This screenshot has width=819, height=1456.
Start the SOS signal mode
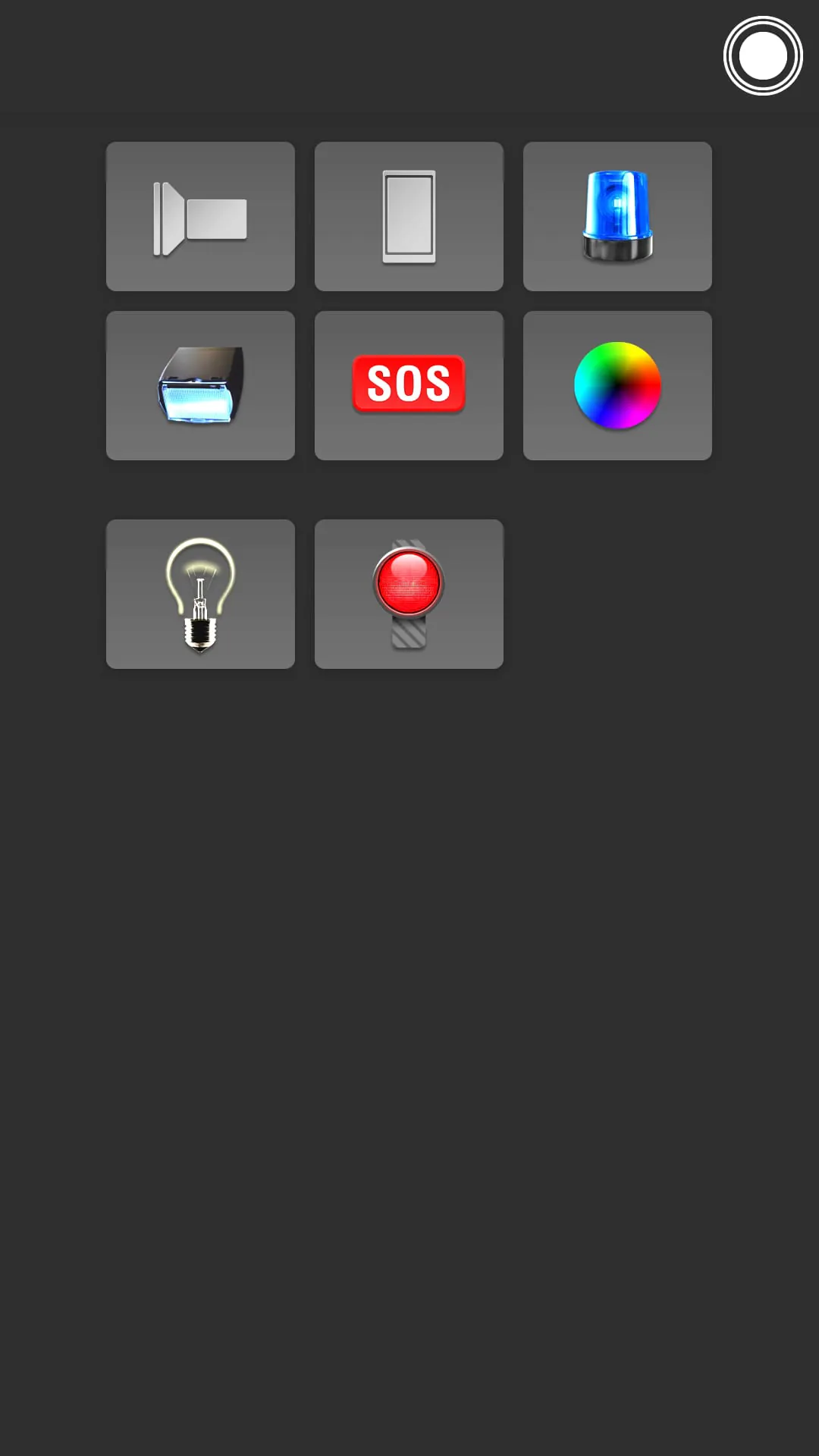(409, 385)
